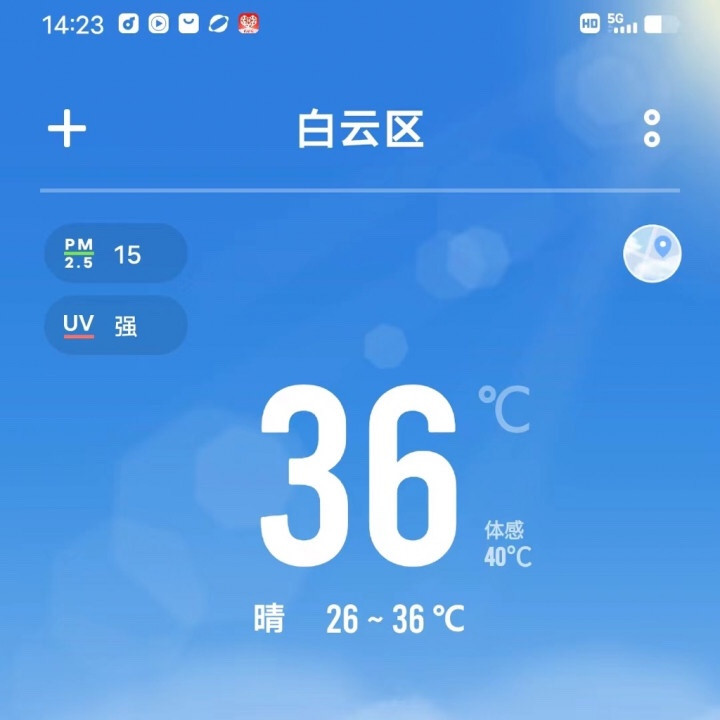Add a new city with the plus icon

click(67, 130)
